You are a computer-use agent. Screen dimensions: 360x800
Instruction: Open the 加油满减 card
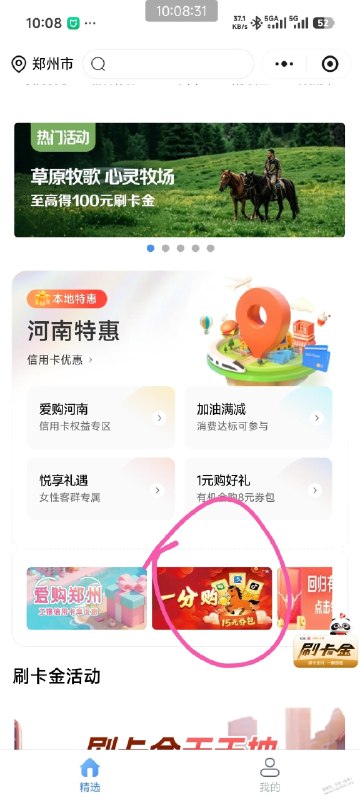pos(258,417)
